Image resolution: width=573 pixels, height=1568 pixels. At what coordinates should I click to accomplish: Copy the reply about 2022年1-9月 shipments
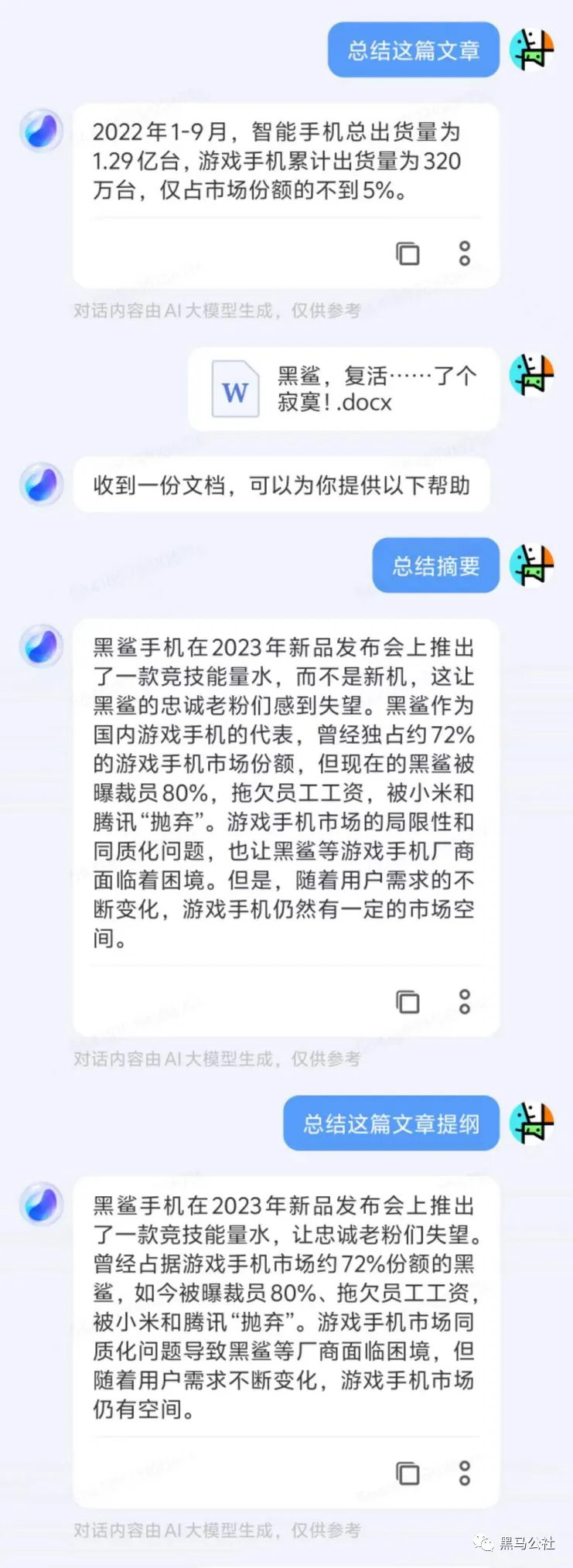408,253
